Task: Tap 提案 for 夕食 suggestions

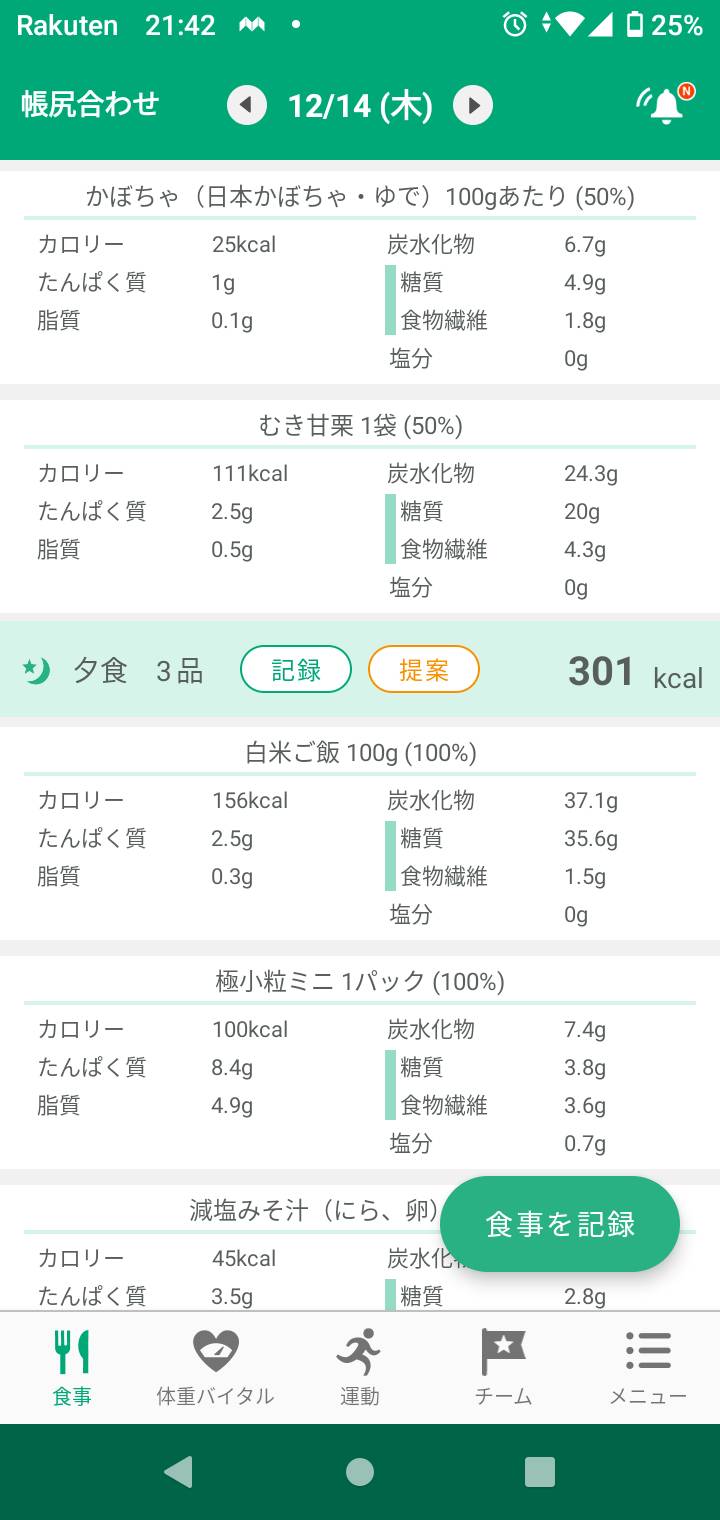Action: (x=424, y=669)
